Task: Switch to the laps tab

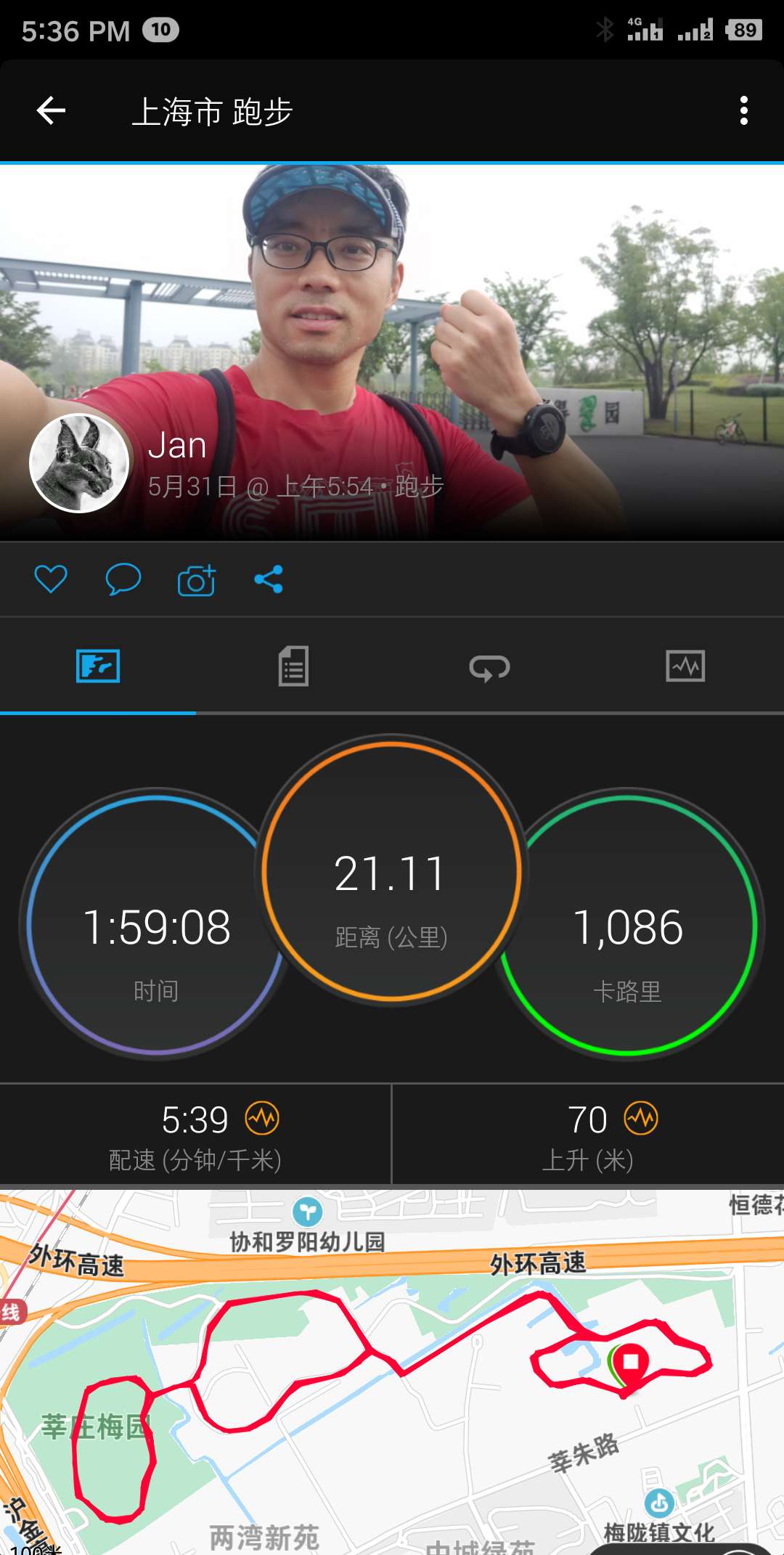Action: point(489,666)
